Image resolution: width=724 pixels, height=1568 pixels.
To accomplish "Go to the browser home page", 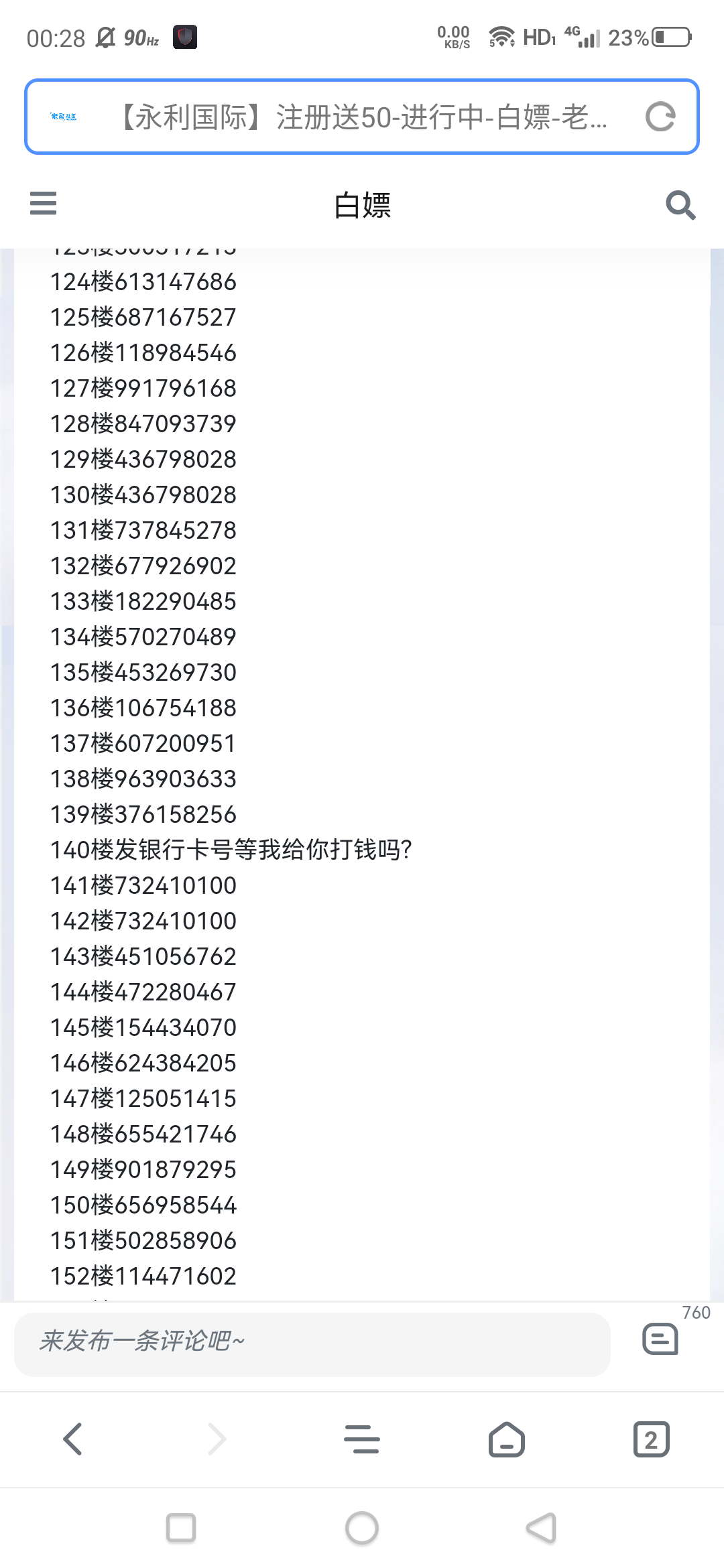I will 507,1439.
